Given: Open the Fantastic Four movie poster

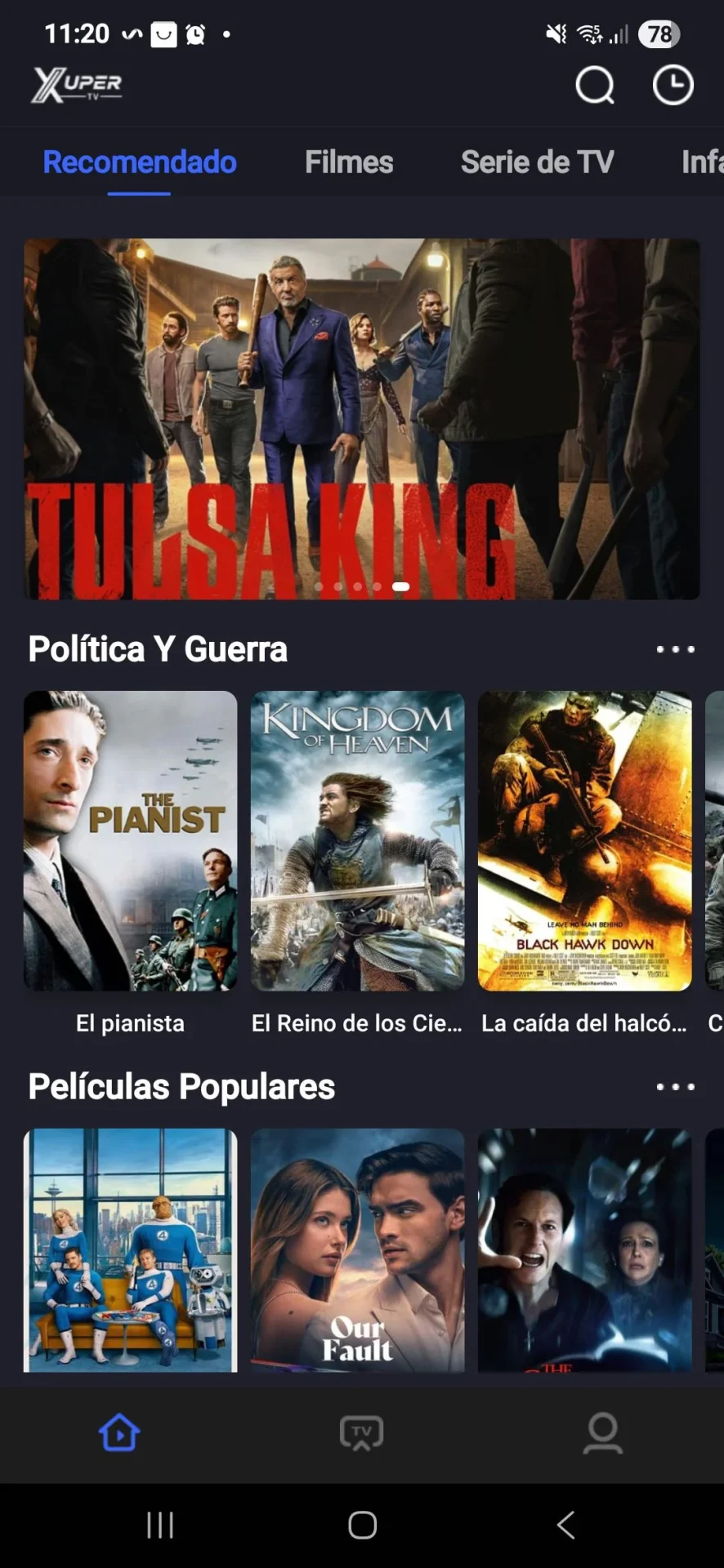Looking at the screenshot, I should coord(130,1249).
